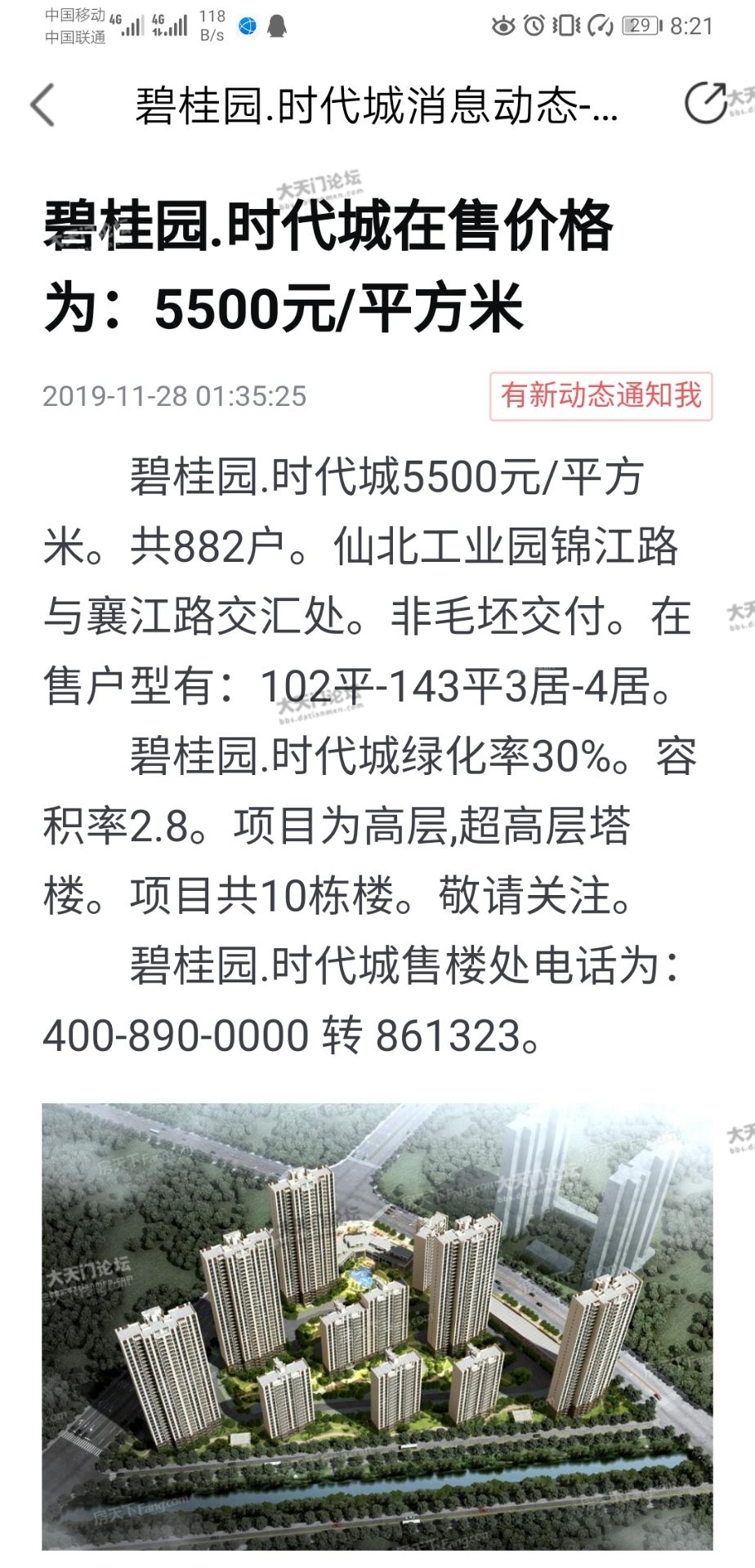
Task: Tap the 有新动态通知我 button
Action: point(601,396)
